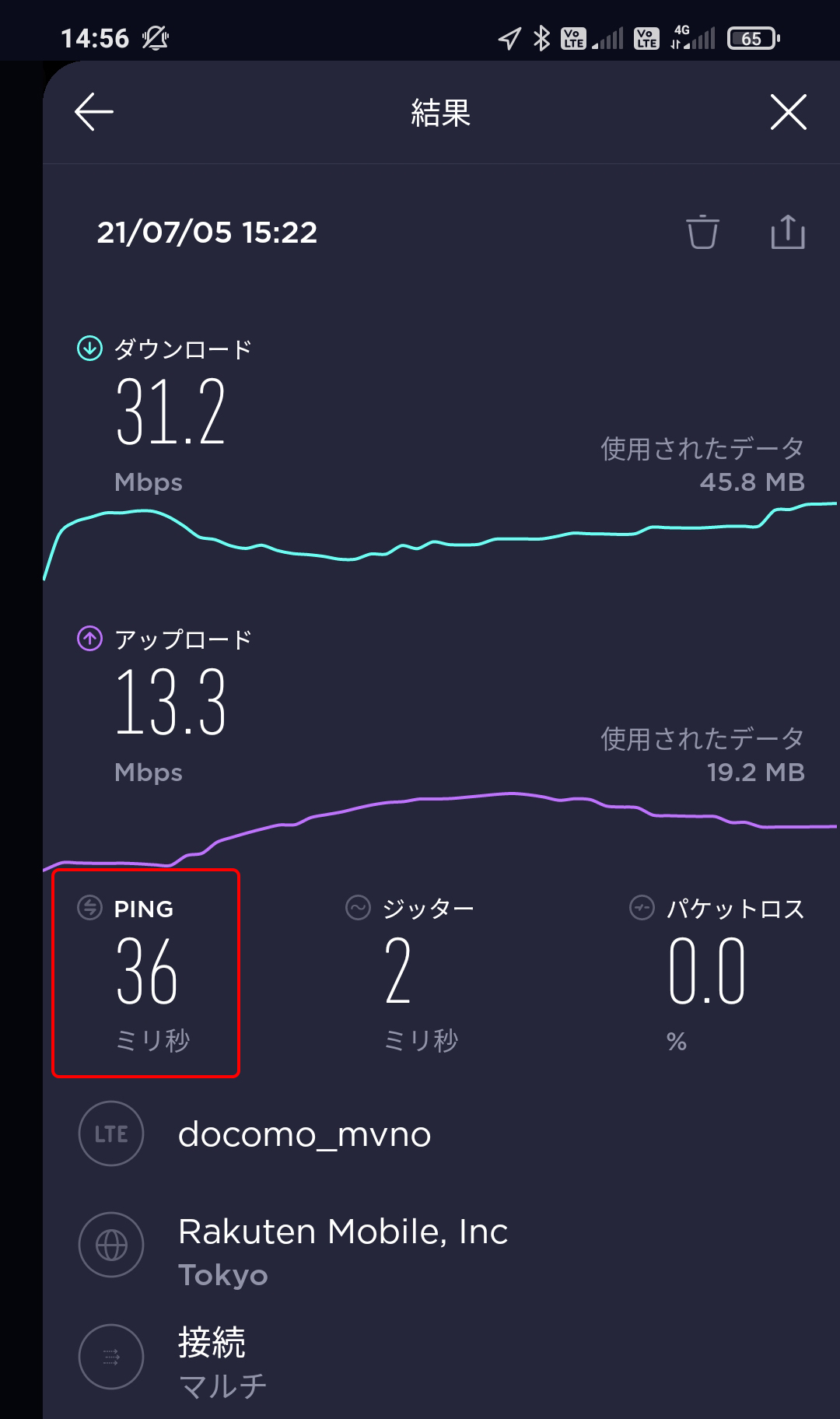The width and height of the screenshot is (840, 1419).
Task: Share this speed test result
Action: coord(788,232)
